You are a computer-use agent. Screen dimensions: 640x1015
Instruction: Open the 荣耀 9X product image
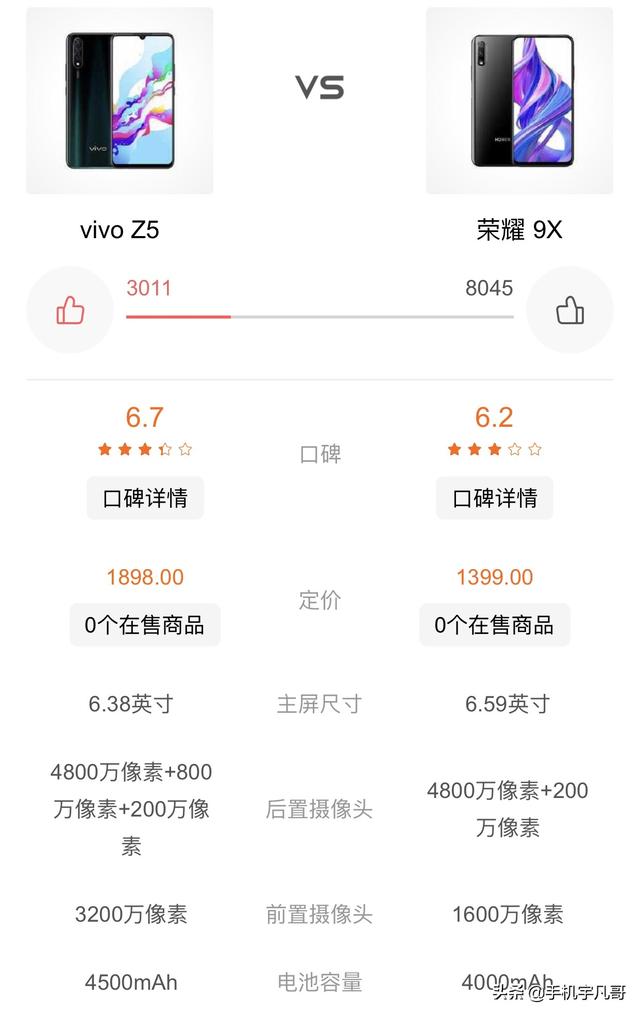519,100
